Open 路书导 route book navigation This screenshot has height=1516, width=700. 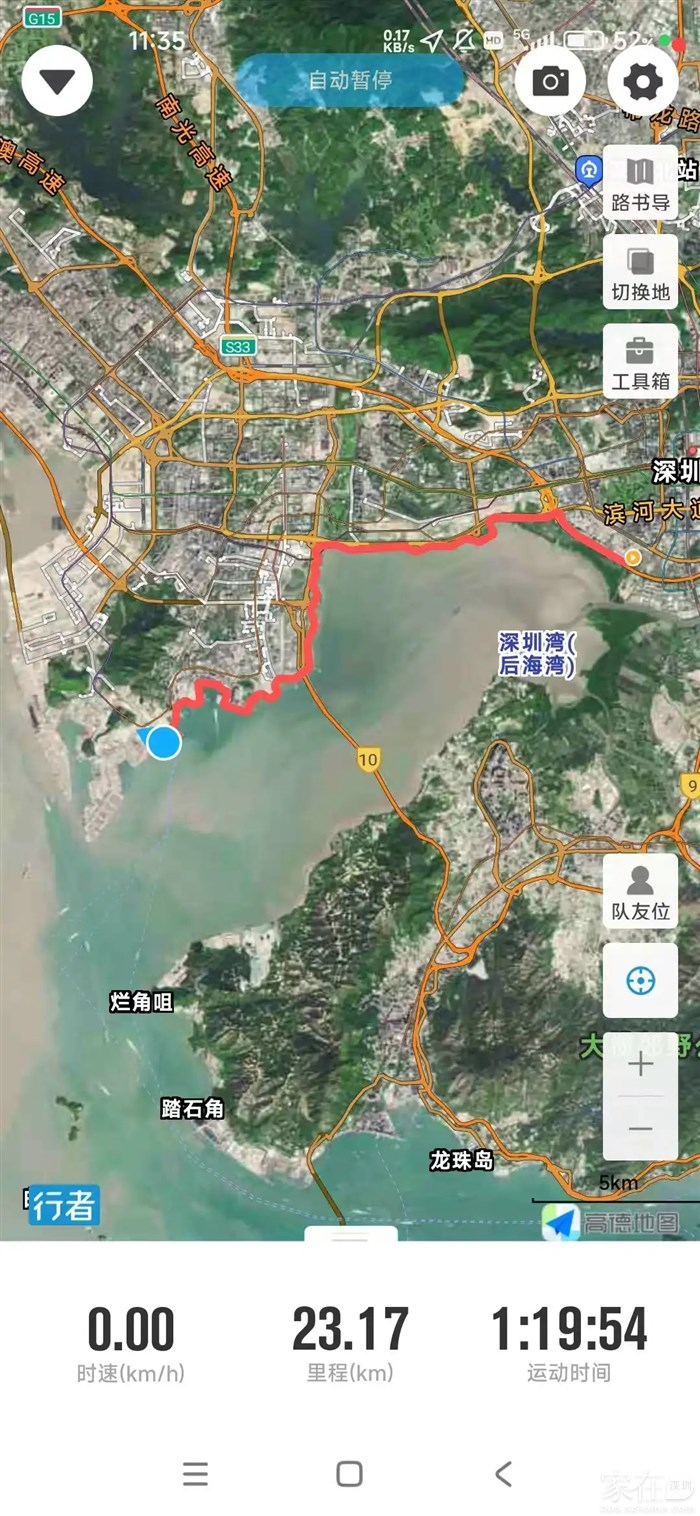pyautogui.click(x=640, y=183)
